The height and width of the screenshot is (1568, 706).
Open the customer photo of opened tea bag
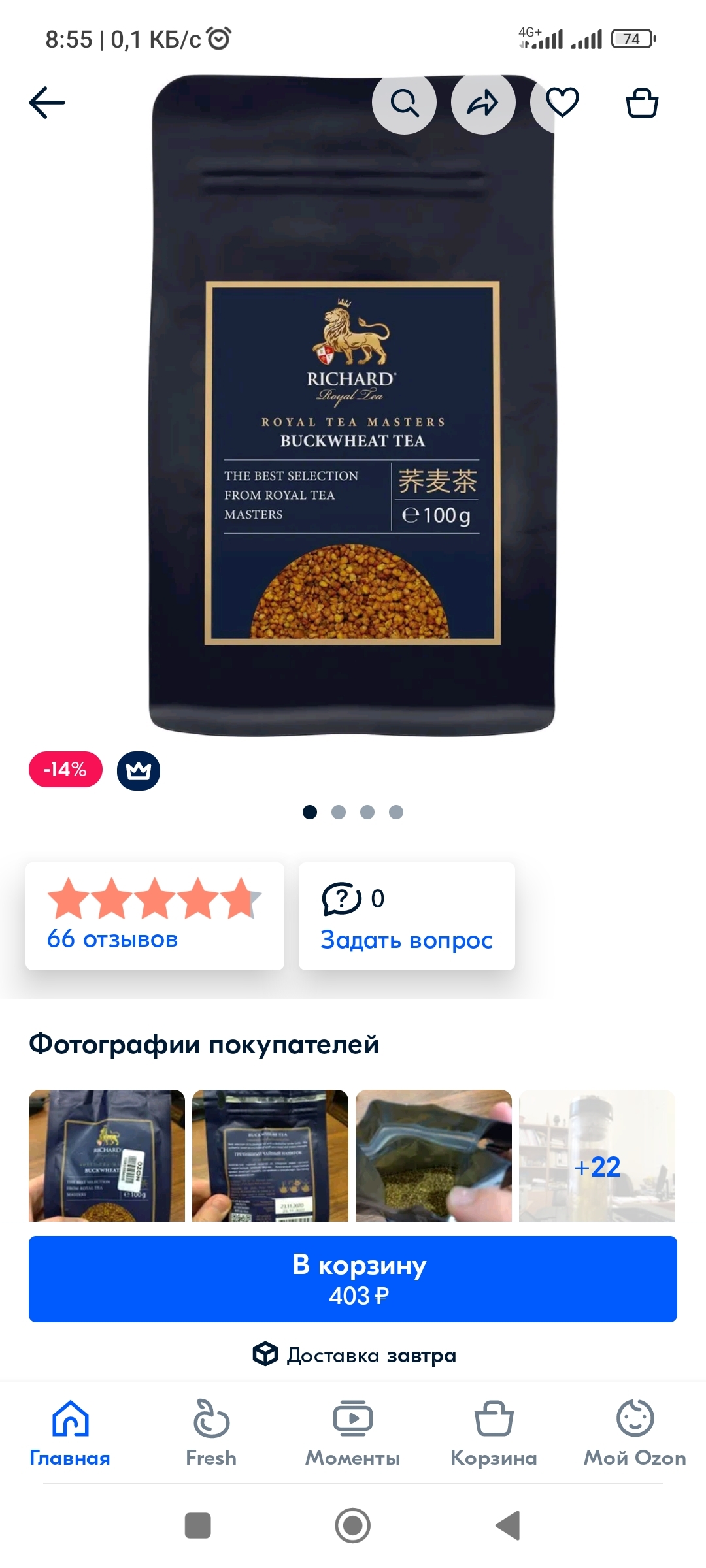pyautogui.click(x=433, y=1155)
